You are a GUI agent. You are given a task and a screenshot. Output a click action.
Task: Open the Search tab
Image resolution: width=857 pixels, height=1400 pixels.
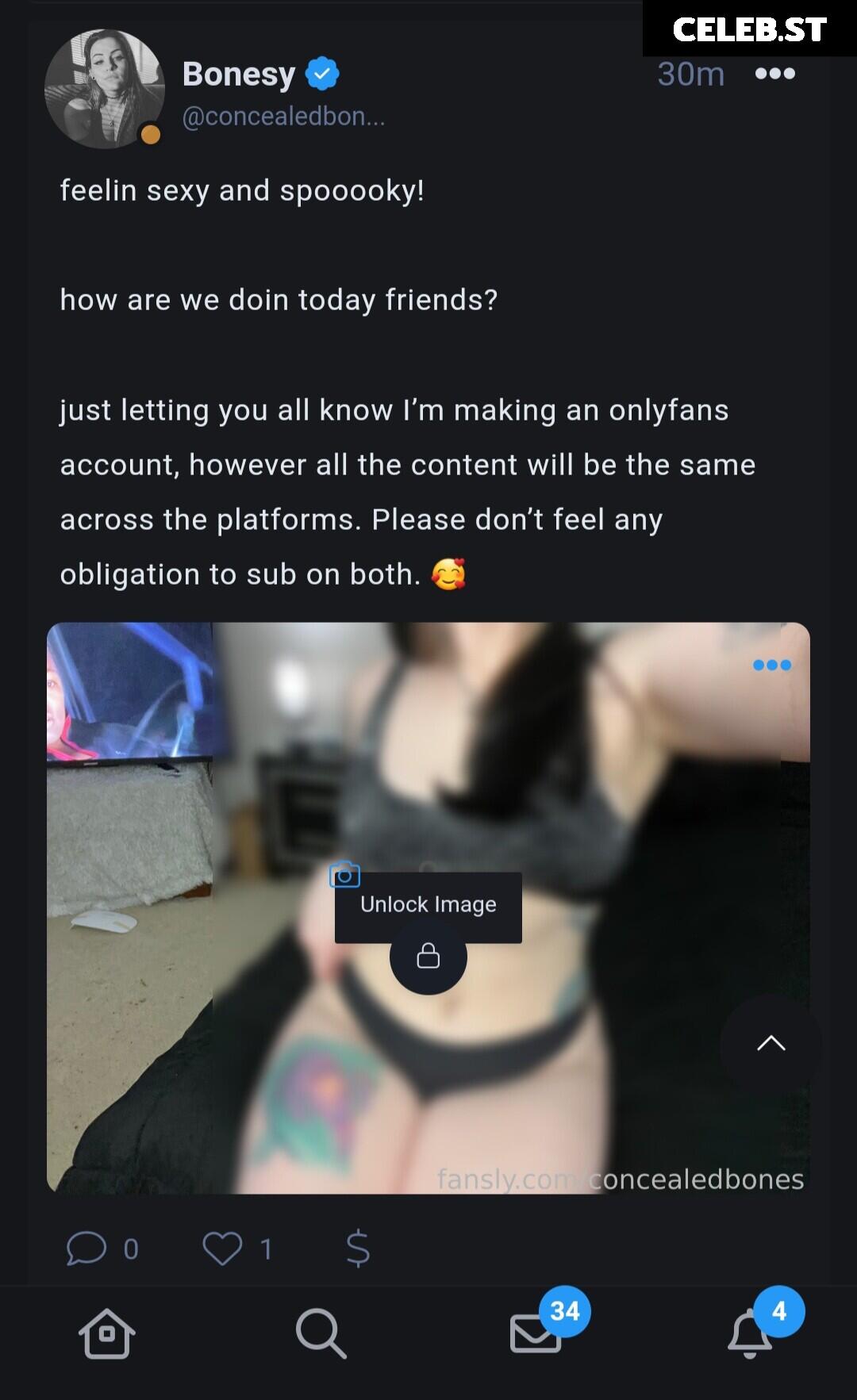pyautogui.click(x=321, y=1333)
